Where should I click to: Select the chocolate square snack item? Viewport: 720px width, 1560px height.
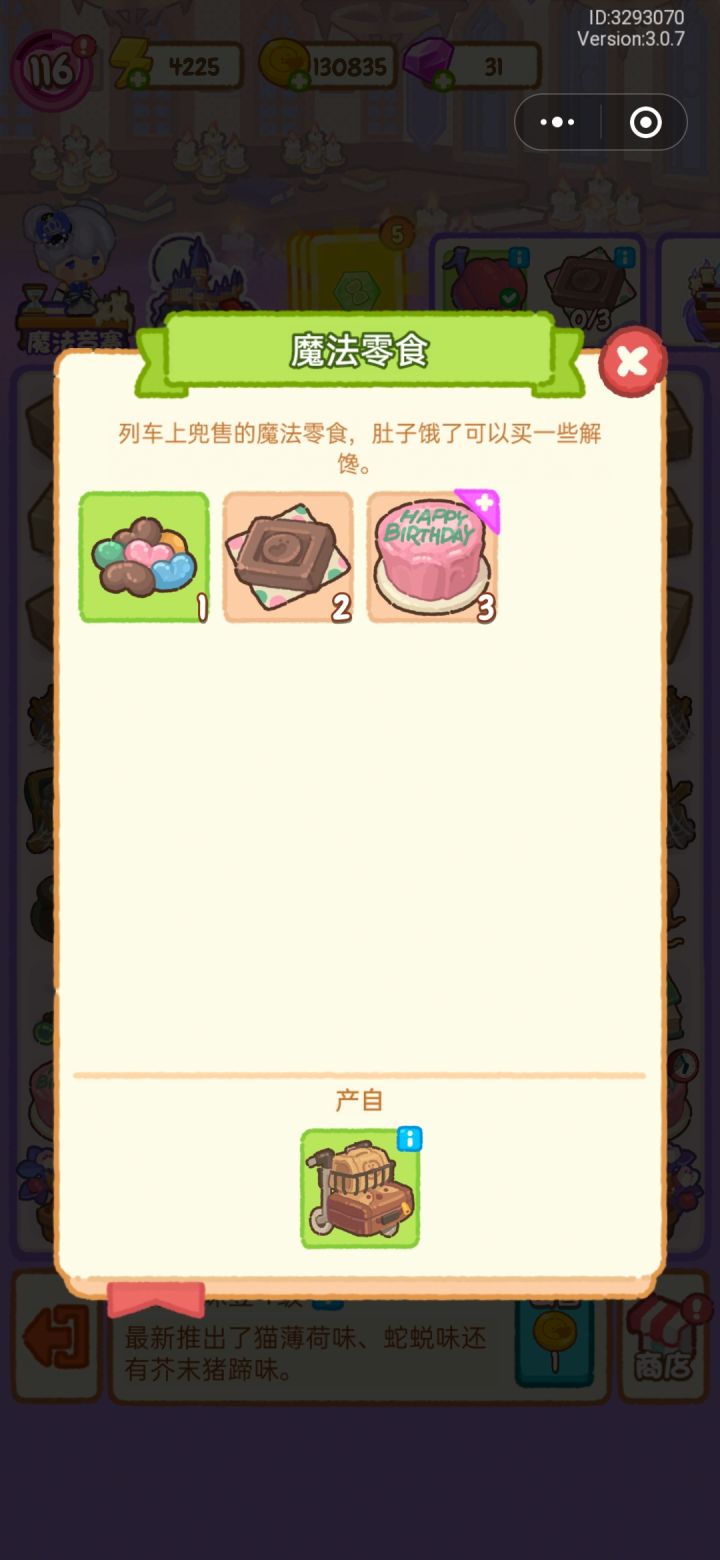[288, 555]
